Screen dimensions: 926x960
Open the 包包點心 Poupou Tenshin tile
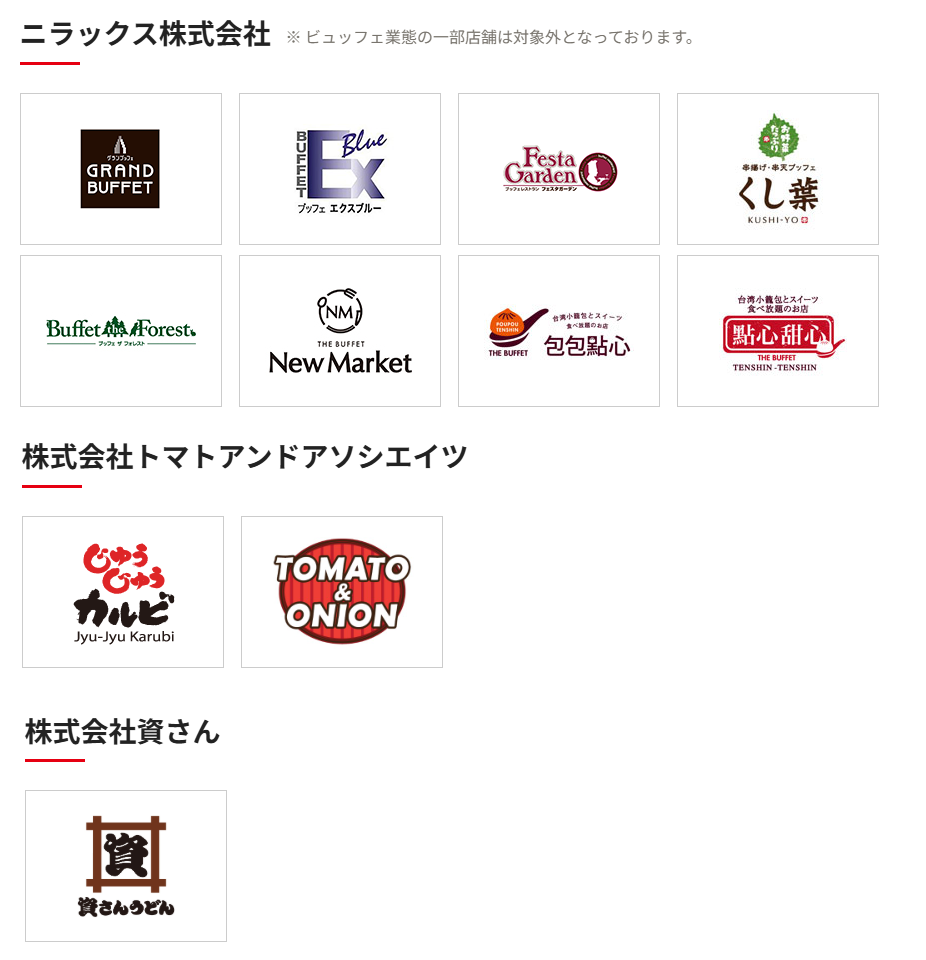[x=559, y=331]
